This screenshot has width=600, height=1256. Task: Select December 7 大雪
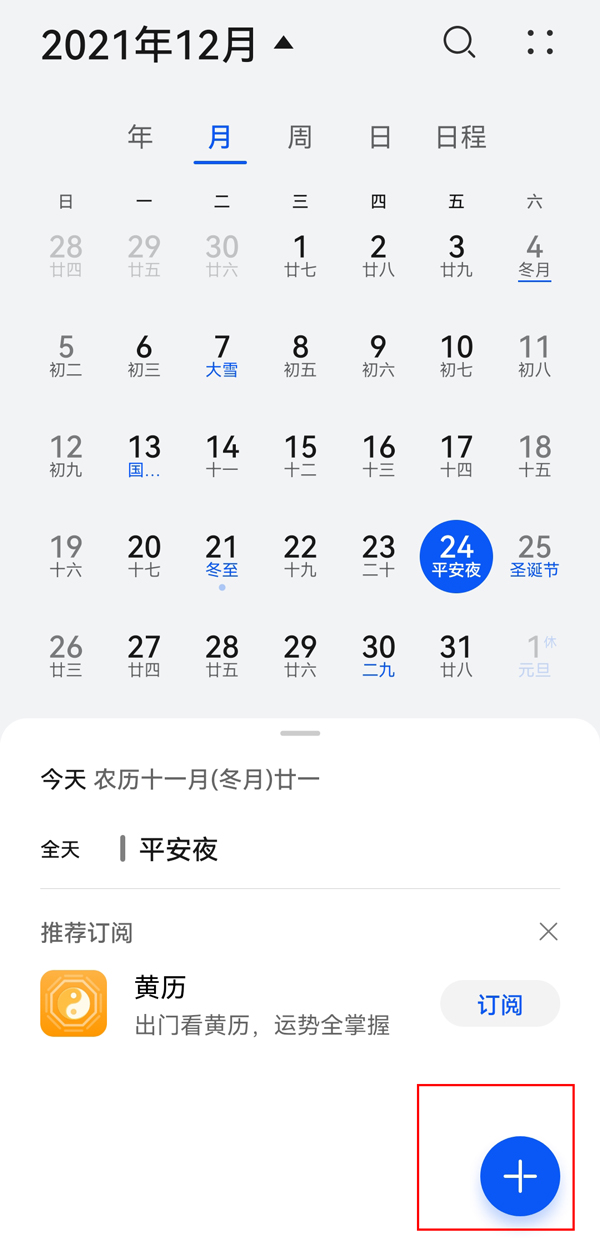pyautogui.click(x=222, y=356)
